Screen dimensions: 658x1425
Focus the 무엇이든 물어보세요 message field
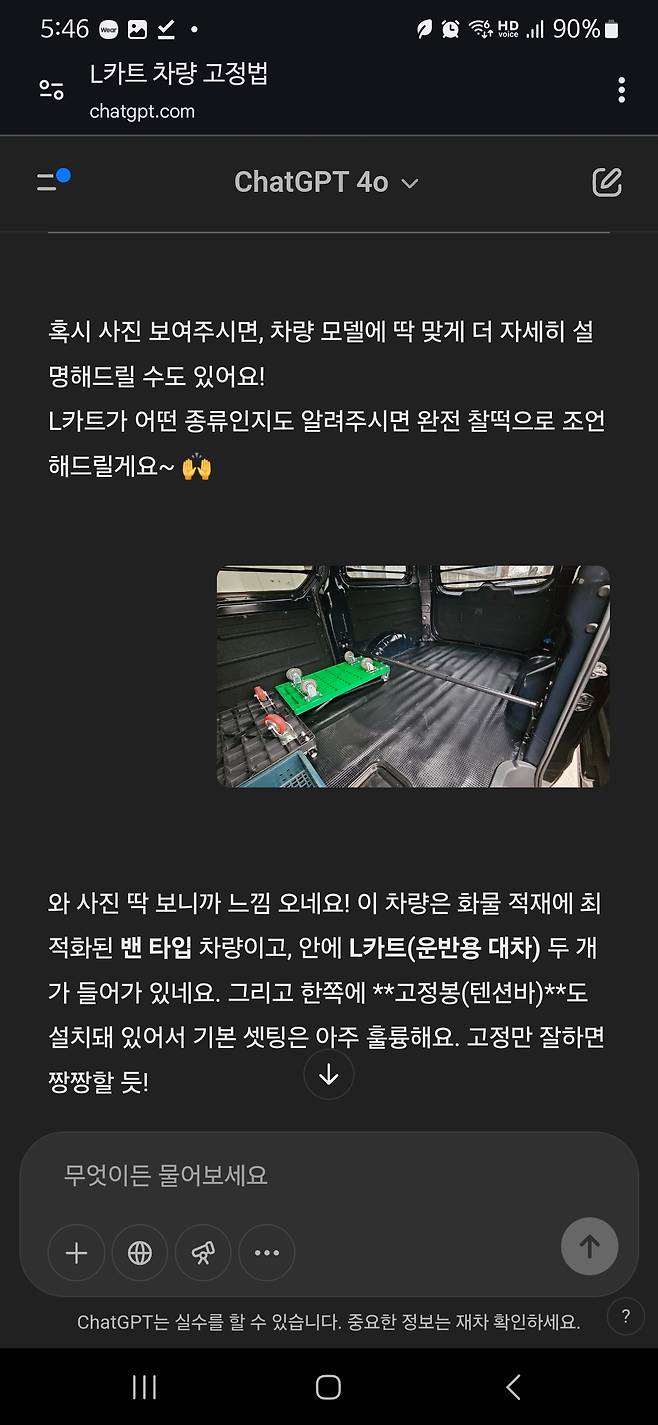[328, 1174]
